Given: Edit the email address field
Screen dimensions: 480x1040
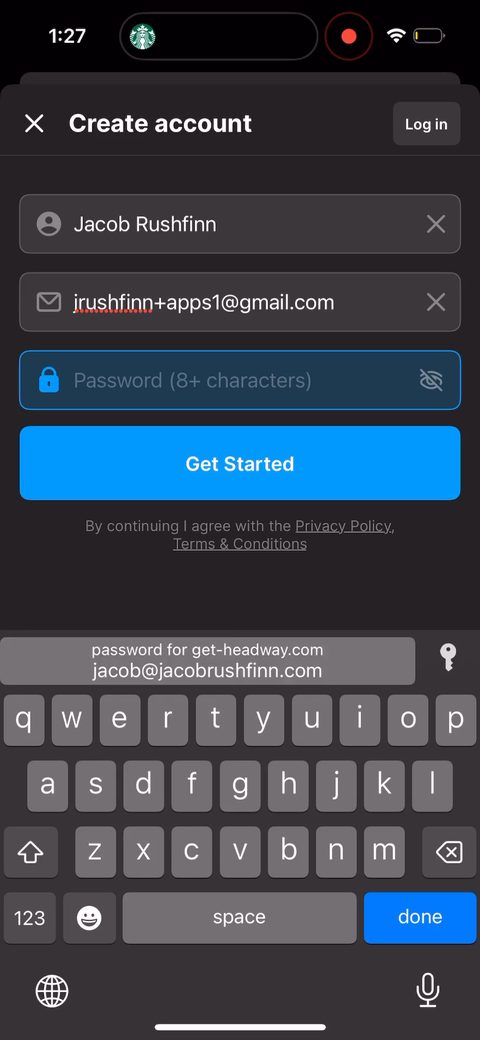Looking at the screenshot, I should [240, 302].
